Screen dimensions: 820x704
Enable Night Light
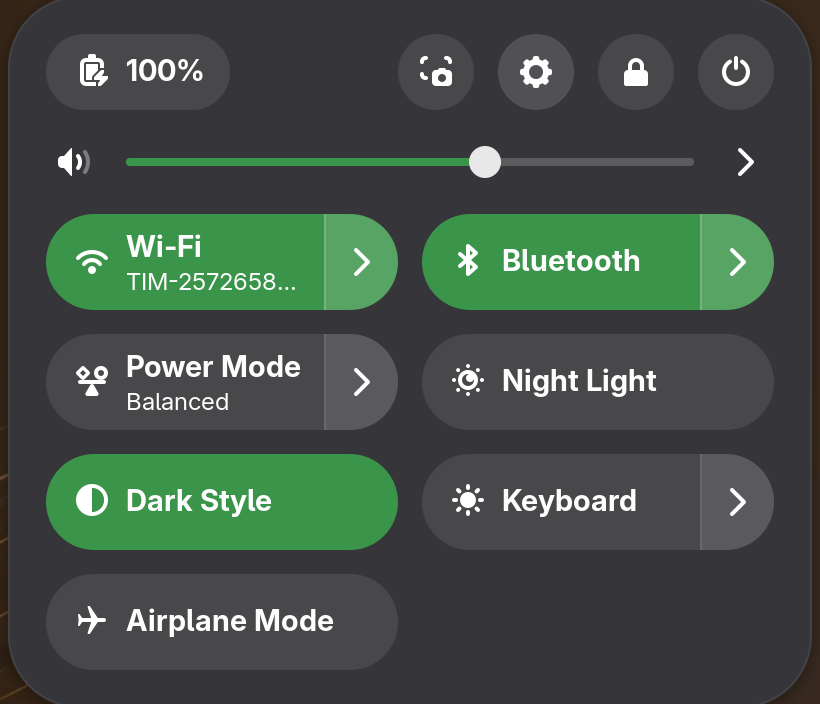point(598,382)
